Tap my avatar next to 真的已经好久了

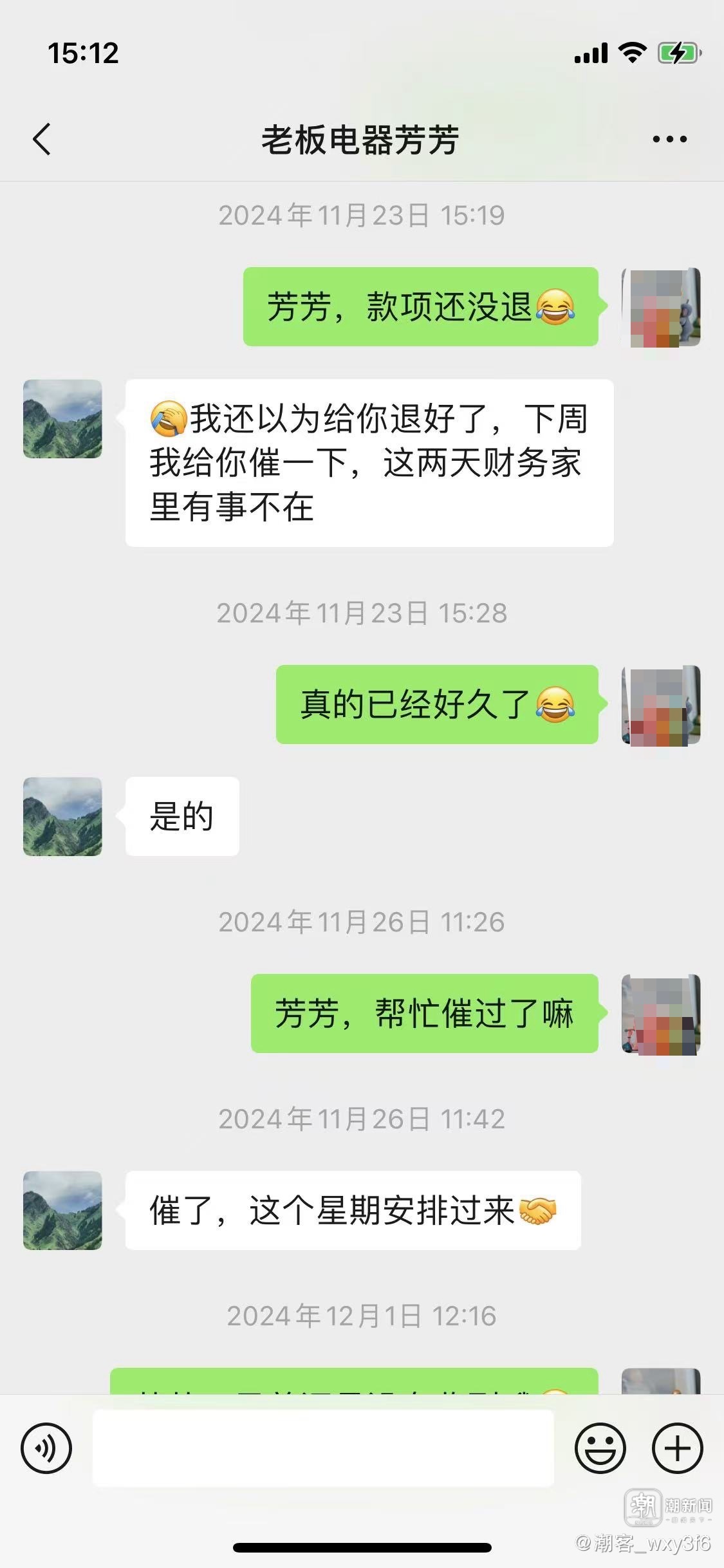click(x=661, y=705)
